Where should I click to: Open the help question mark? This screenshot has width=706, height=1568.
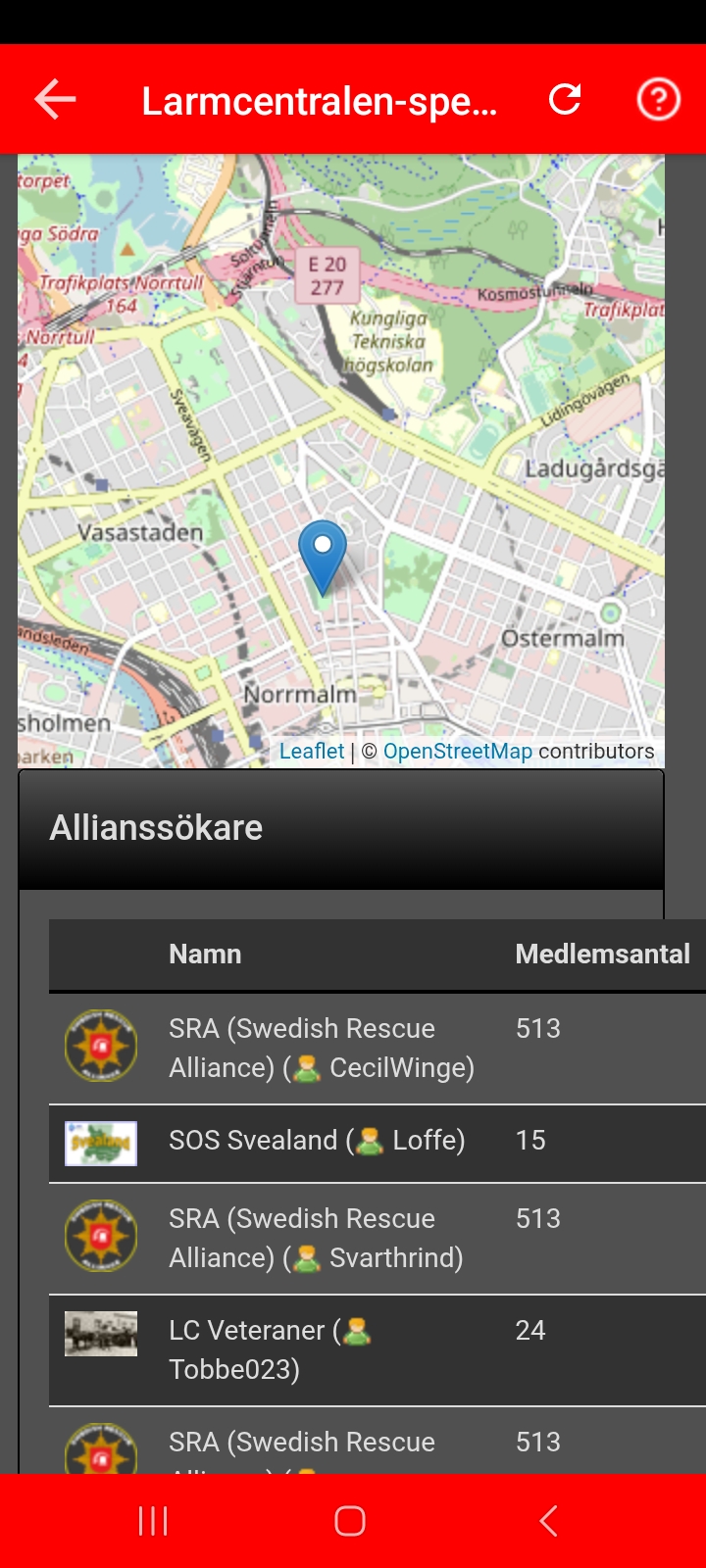coord(658,99)
